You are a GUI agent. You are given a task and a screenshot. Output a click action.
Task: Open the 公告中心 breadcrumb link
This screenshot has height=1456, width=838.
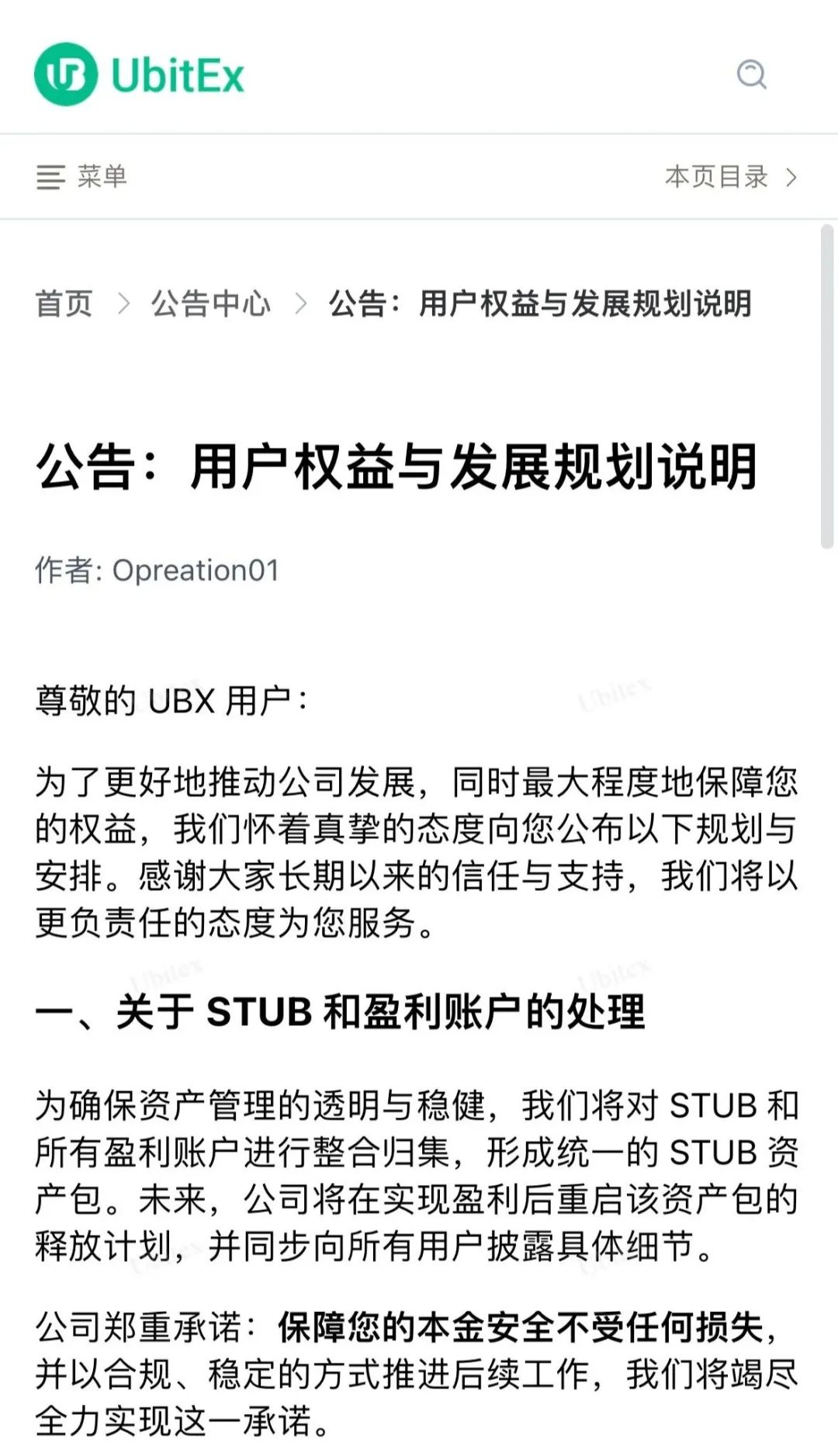tap(210, 303)
